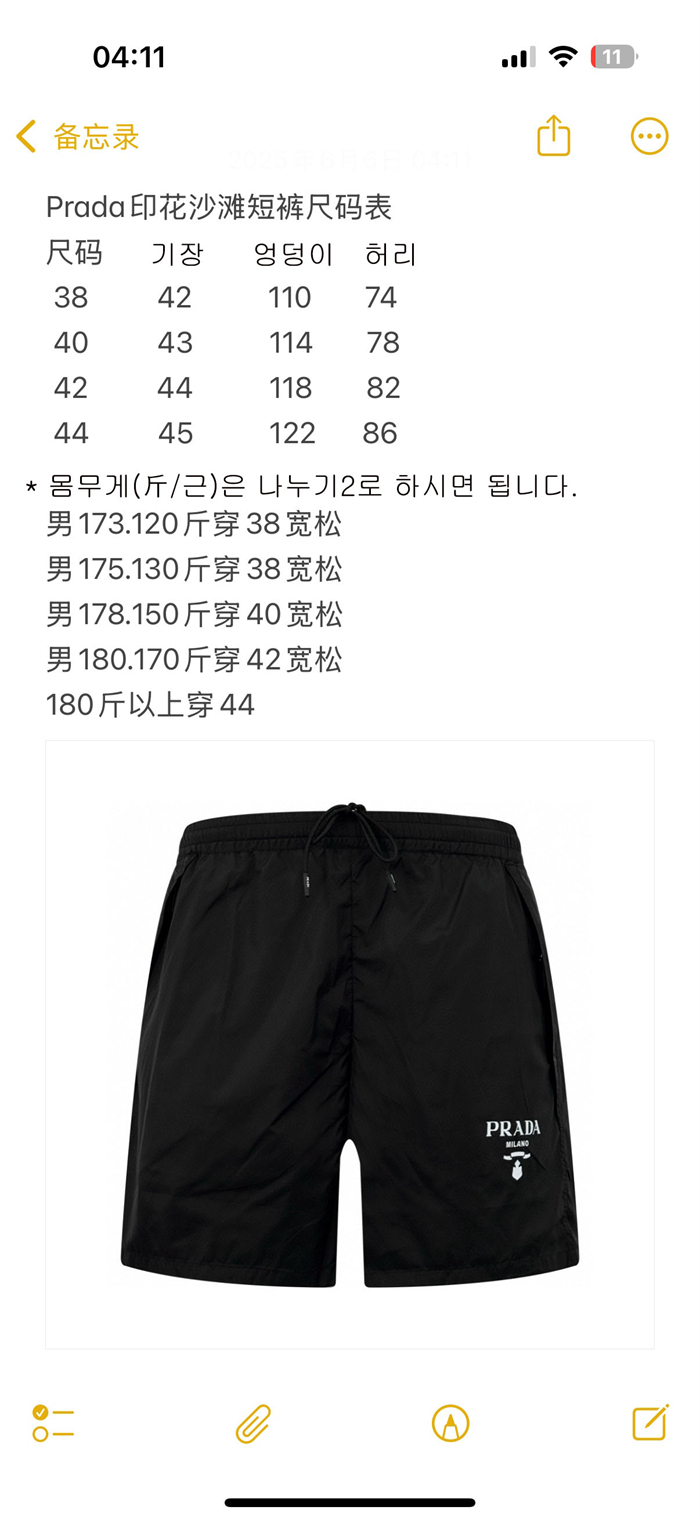Add a checklist to the note

[53, 1422]
